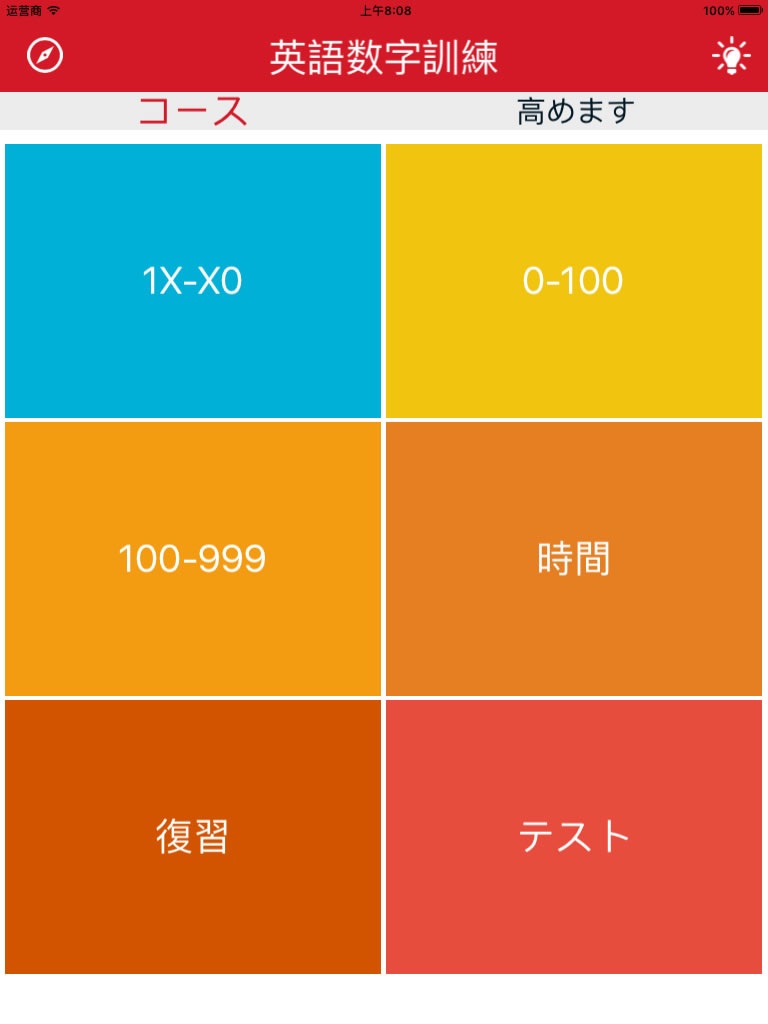Screen dimensions: 768x1024
Task: Switch to the コース tab
Action: tap(192, 111)
